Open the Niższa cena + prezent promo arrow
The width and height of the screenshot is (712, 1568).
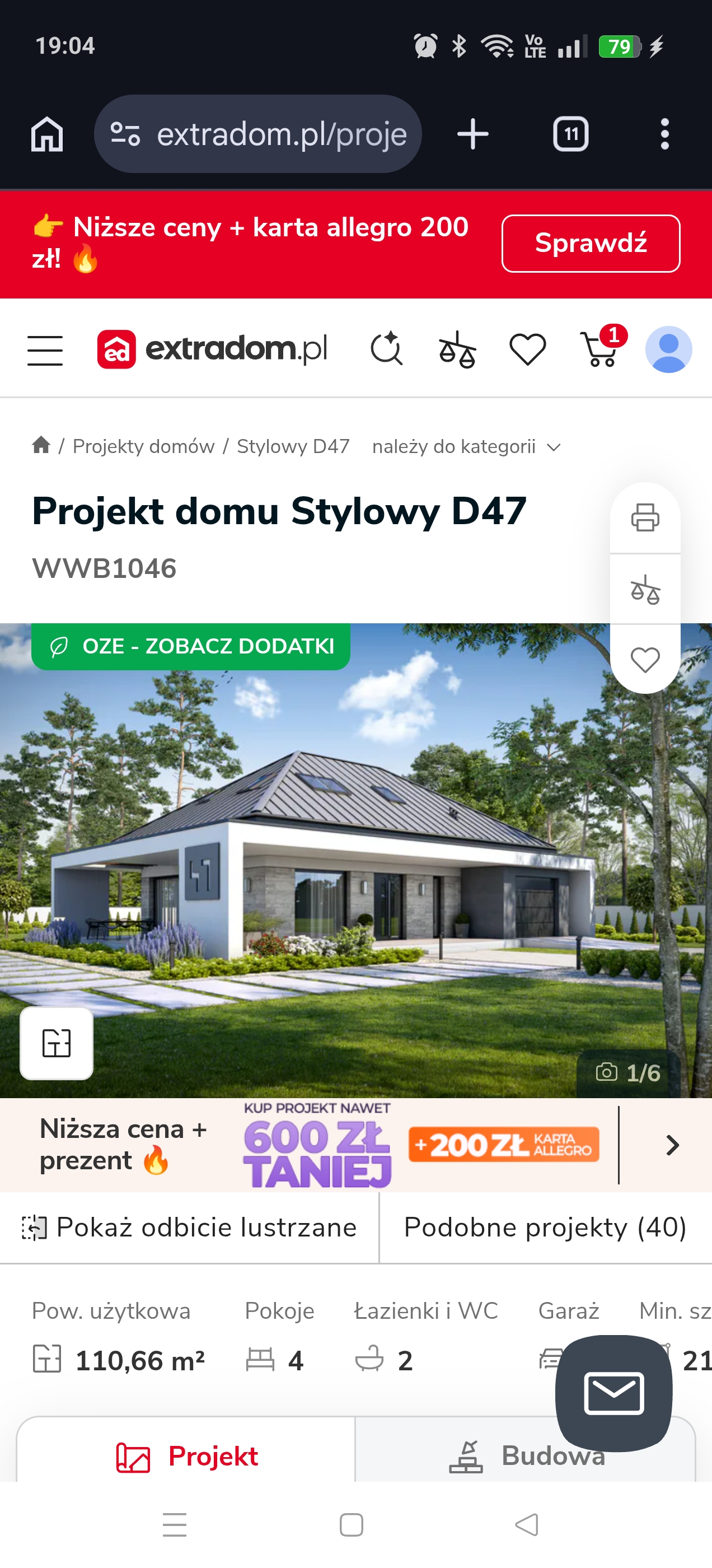672,1145
